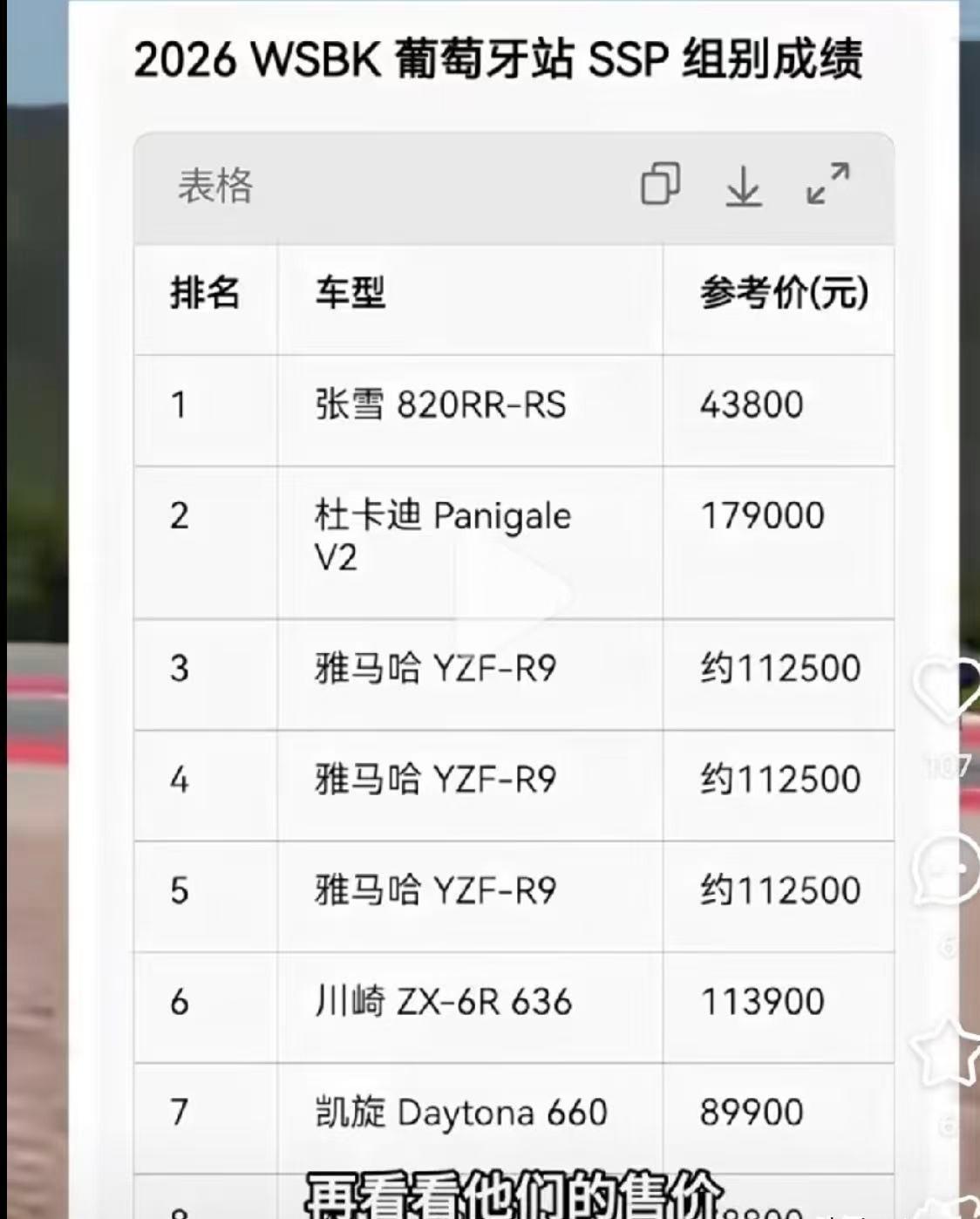
Task: Like this video with the heart icon
Action: click(x=949, y=689)
